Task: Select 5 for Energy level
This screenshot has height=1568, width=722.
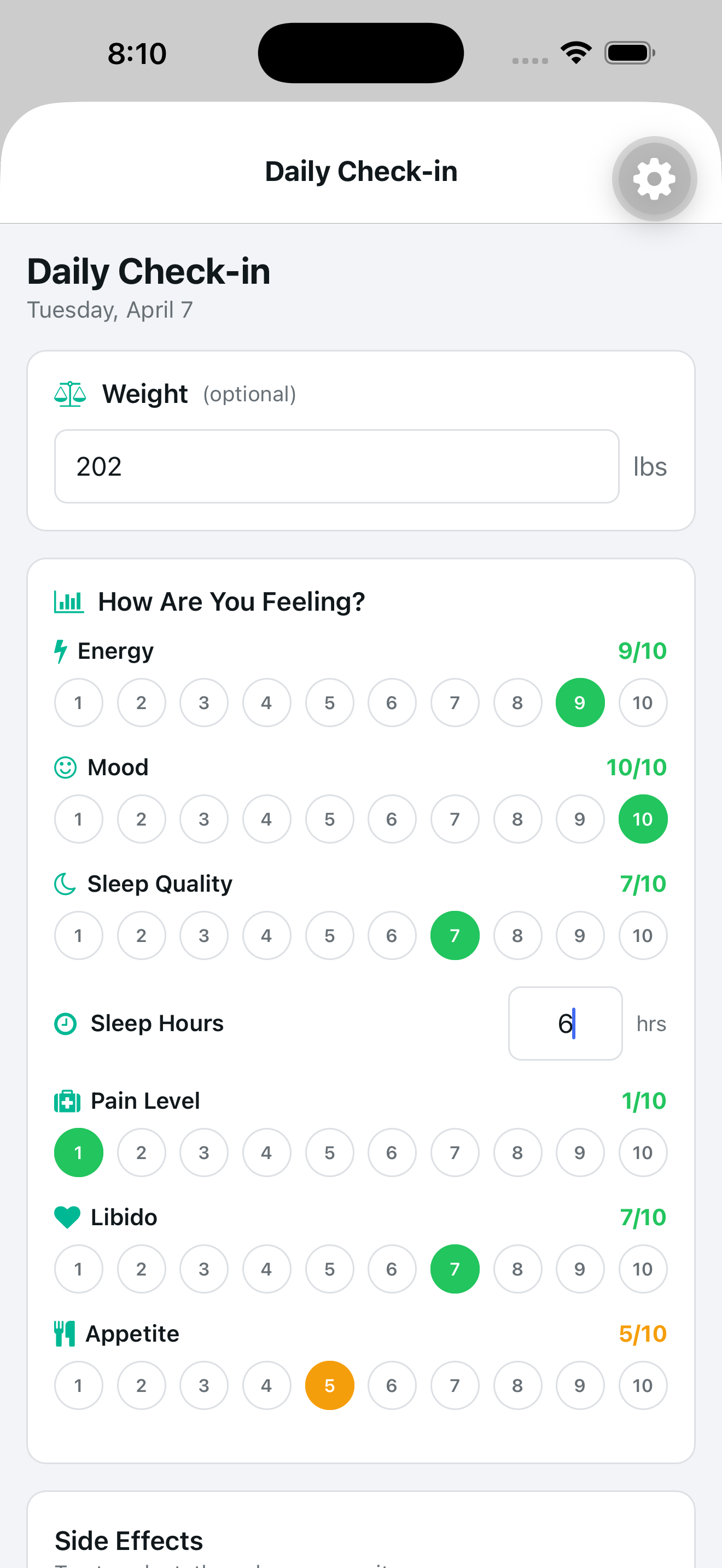Action: 329,703
